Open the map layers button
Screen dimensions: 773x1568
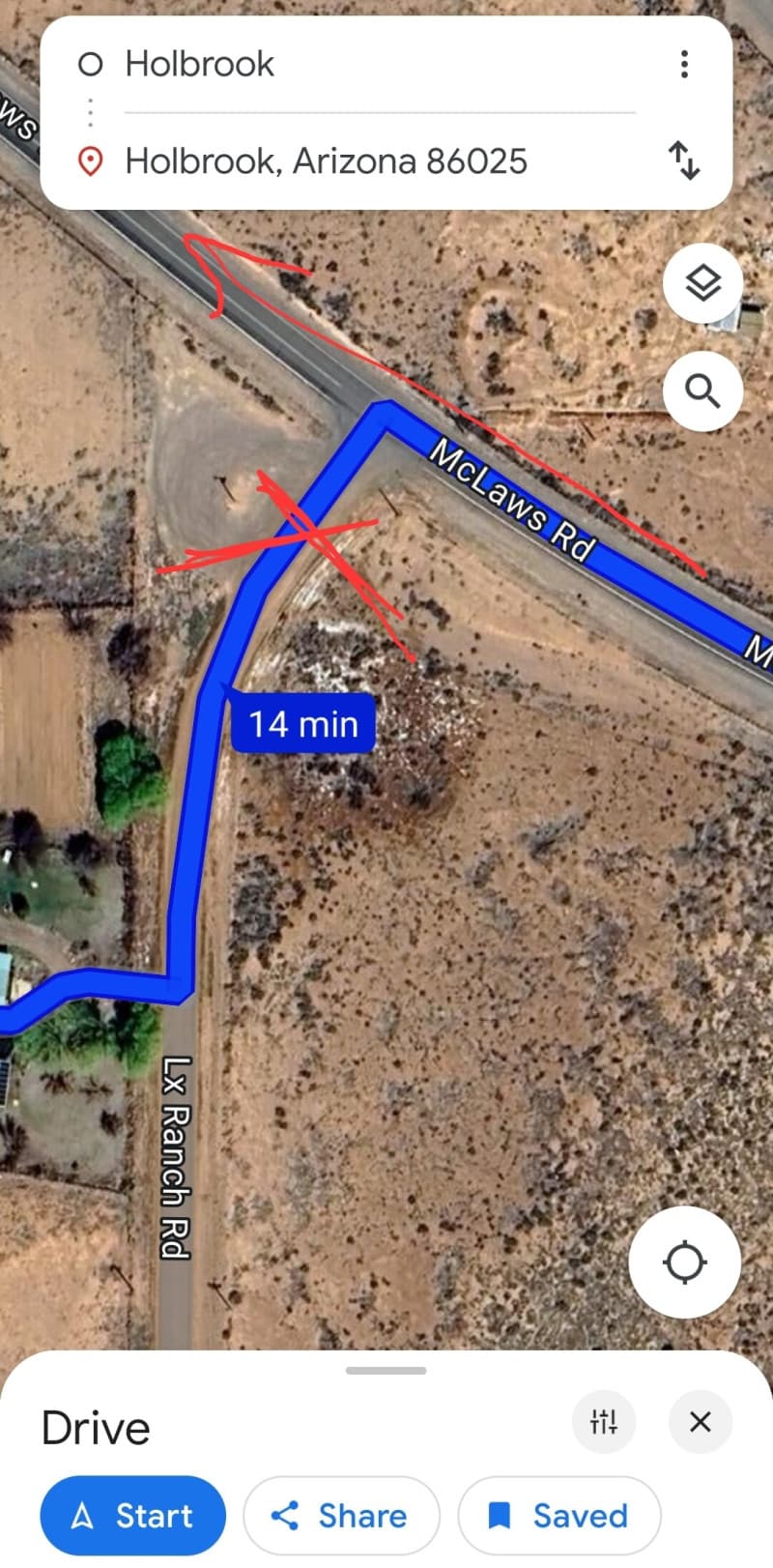702,284
